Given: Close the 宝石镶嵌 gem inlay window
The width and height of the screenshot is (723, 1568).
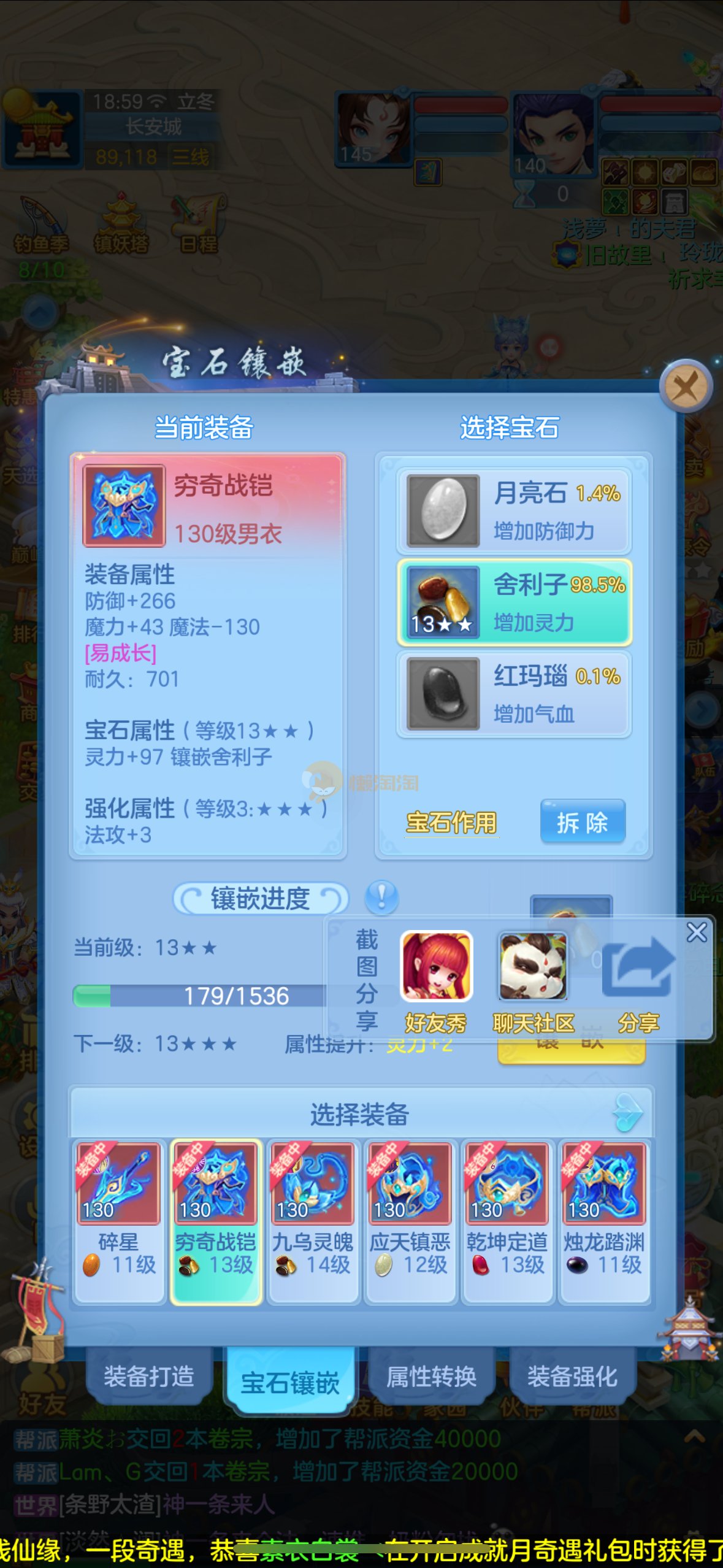Looking at the screenshot, I should pos(686,386).
